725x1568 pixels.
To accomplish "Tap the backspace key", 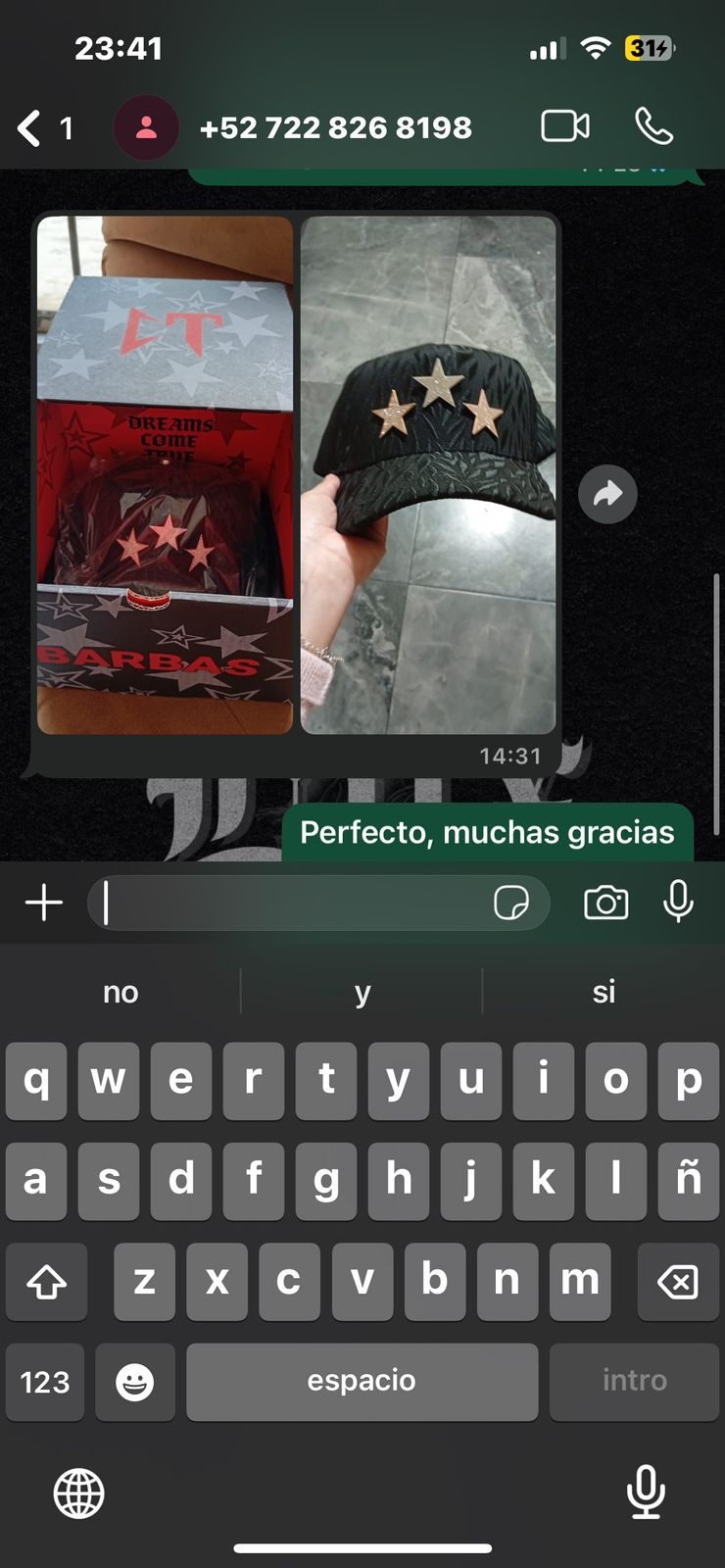I will point(678,1281).
